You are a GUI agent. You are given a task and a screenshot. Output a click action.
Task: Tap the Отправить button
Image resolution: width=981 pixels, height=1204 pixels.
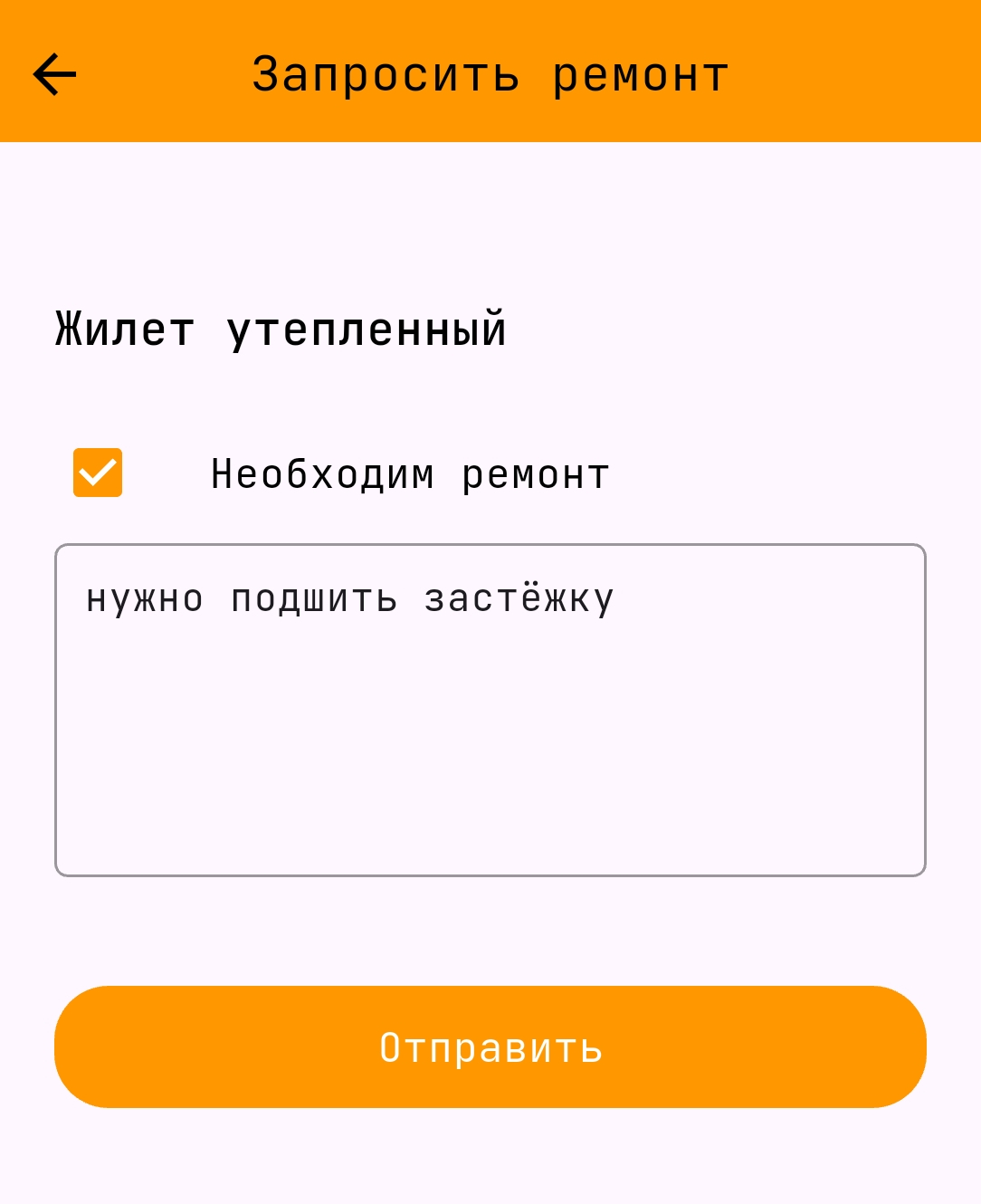point(490,1046)
